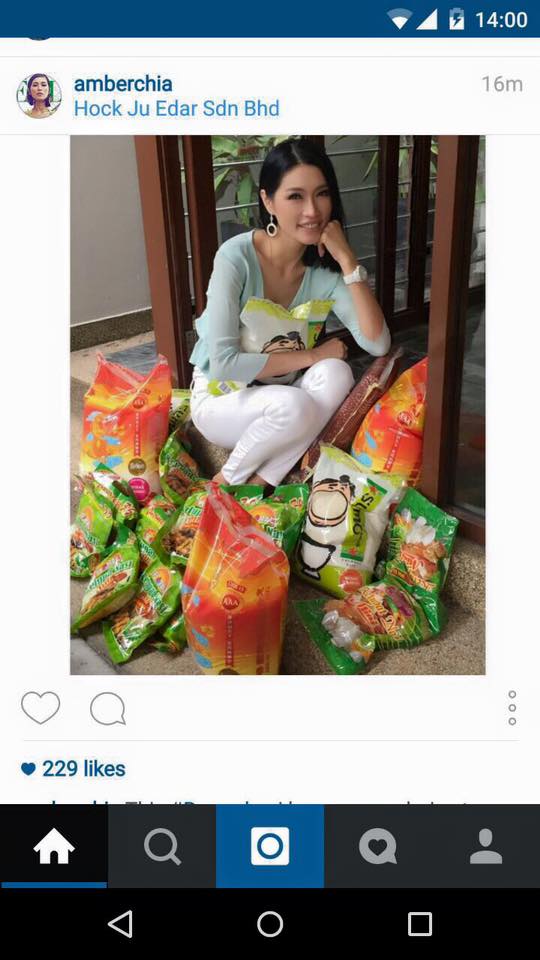View the 229 likes list
This screenshot has height=960, width=540.
click(73, 768)
